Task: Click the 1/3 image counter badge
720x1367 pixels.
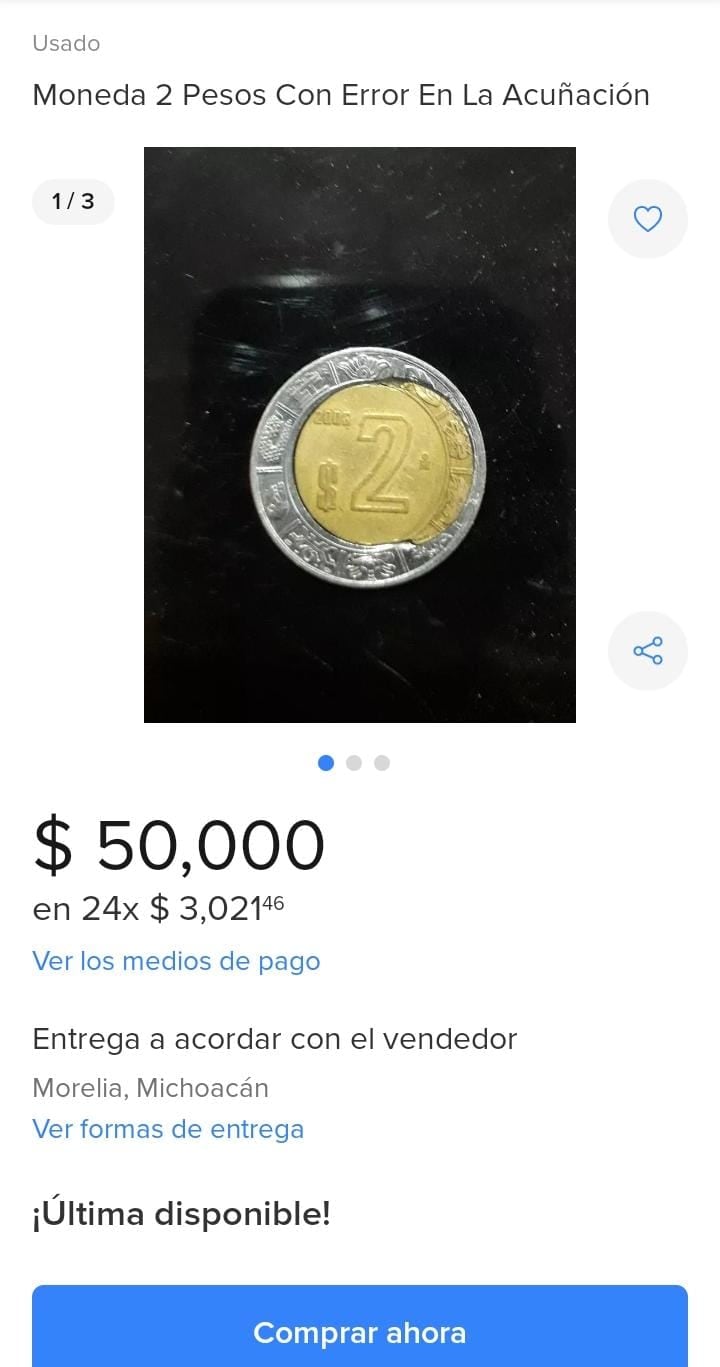Action: [73, 201]
